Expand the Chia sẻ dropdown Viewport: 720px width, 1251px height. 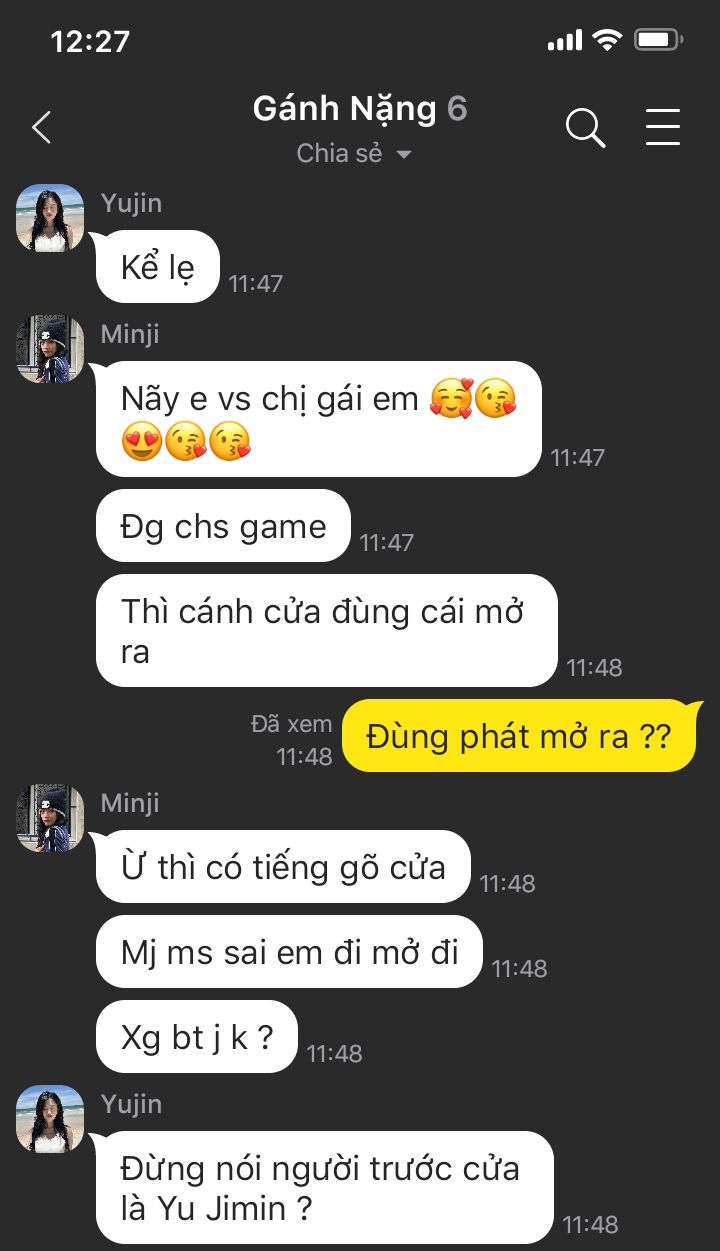coord(355,154)
